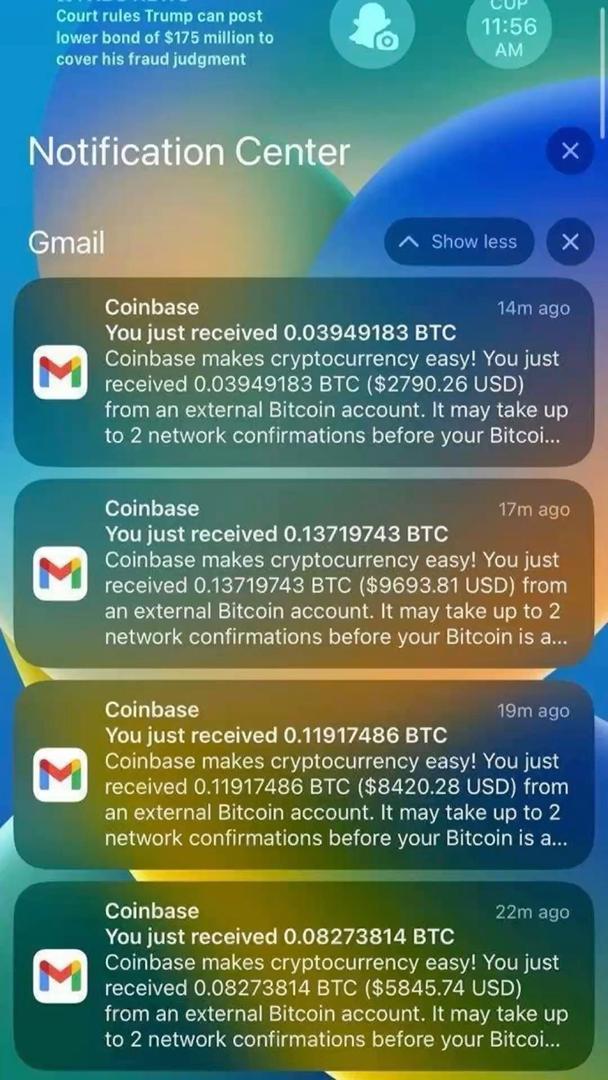Open the Trump bond court ruling news
This screenshot has width=608, height=1080.
click(165, 37)
